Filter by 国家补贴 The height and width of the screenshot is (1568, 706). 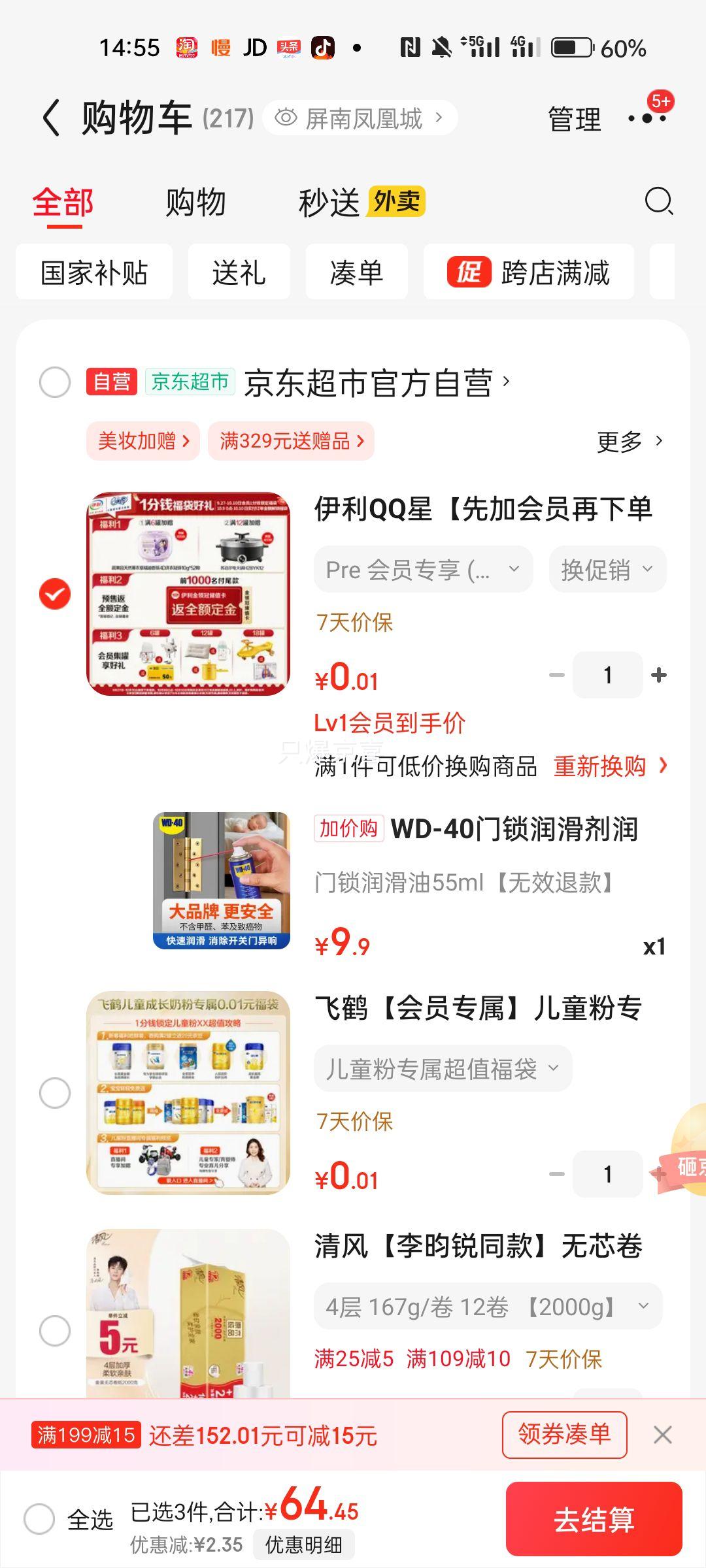click(94, 272)
